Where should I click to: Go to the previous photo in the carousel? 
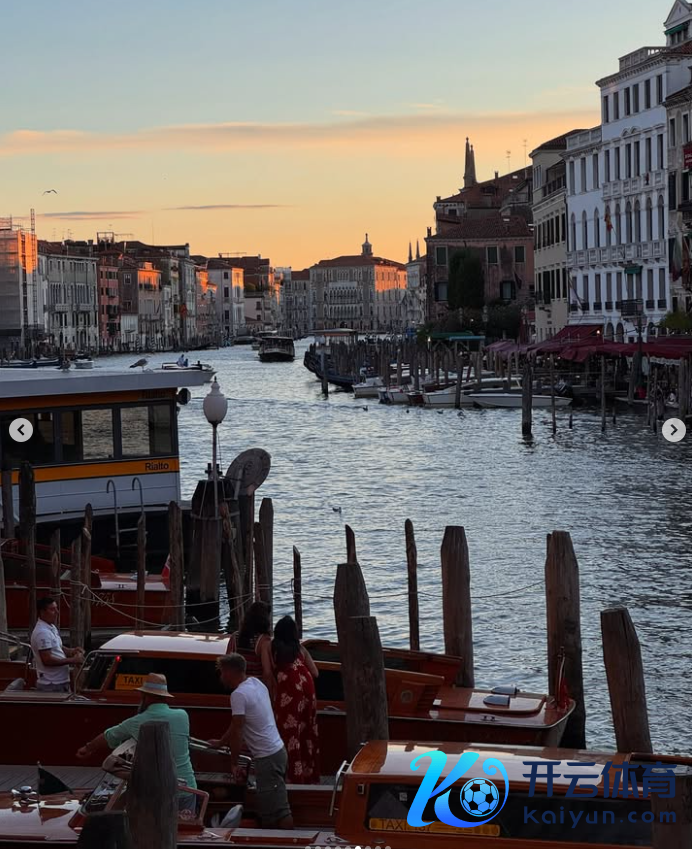click(x=21, y=430)
